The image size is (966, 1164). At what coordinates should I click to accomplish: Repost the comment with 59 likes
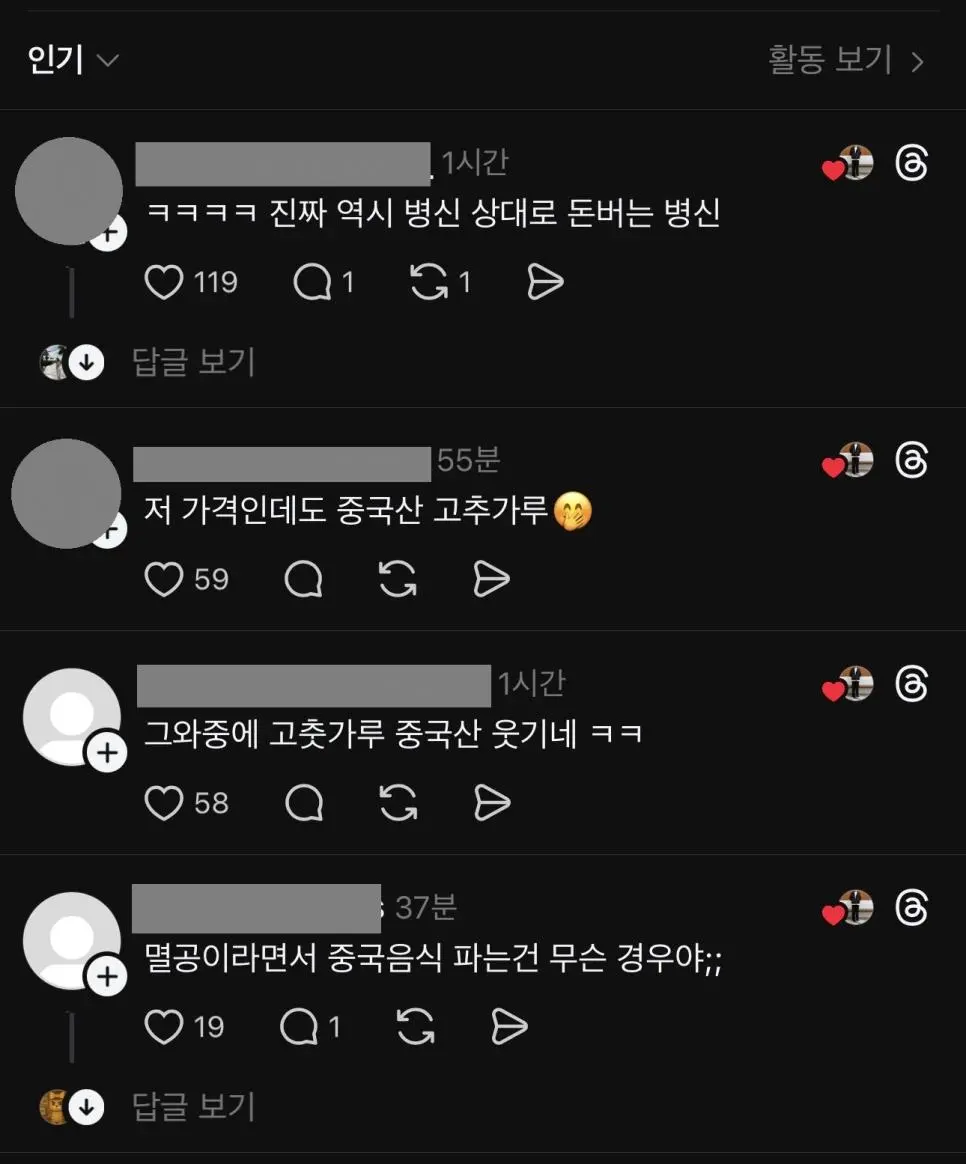(x=398, y=579)
